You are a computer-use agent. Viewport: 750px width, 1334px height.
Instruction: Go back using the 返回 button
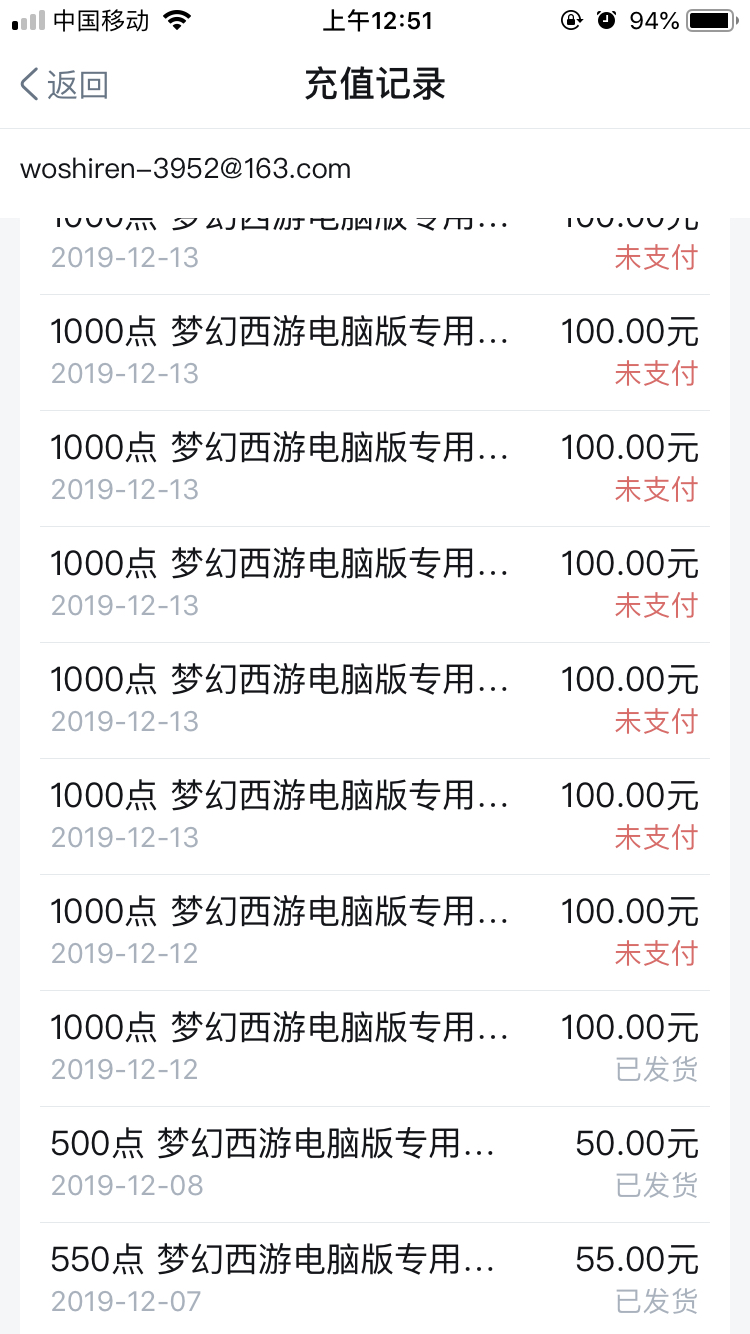point(64,85)
